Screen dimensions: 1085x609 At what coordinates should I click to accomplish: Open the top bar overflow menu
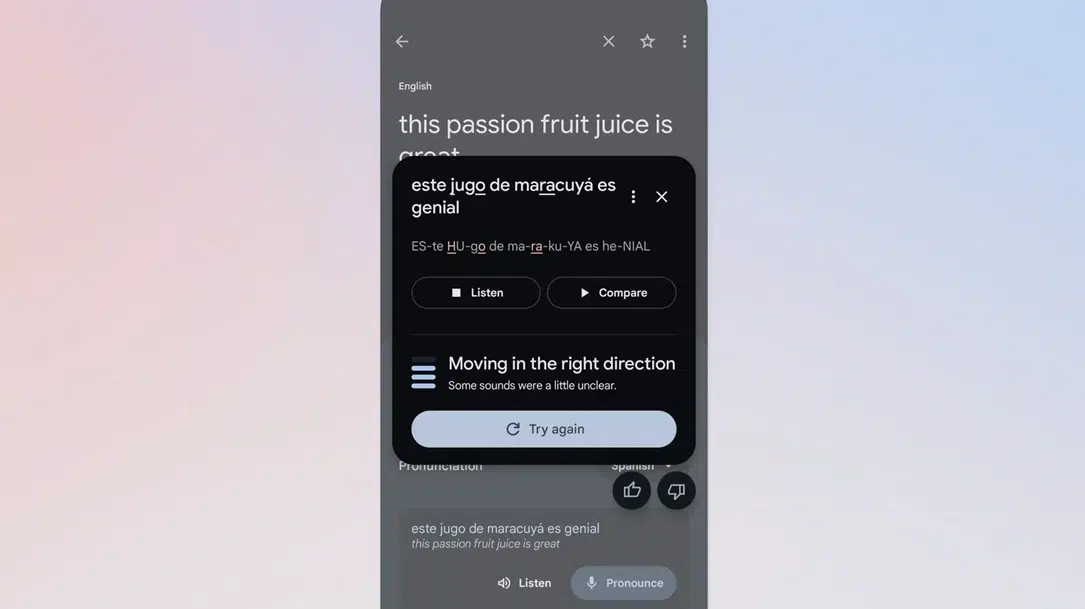pos(684,41)
